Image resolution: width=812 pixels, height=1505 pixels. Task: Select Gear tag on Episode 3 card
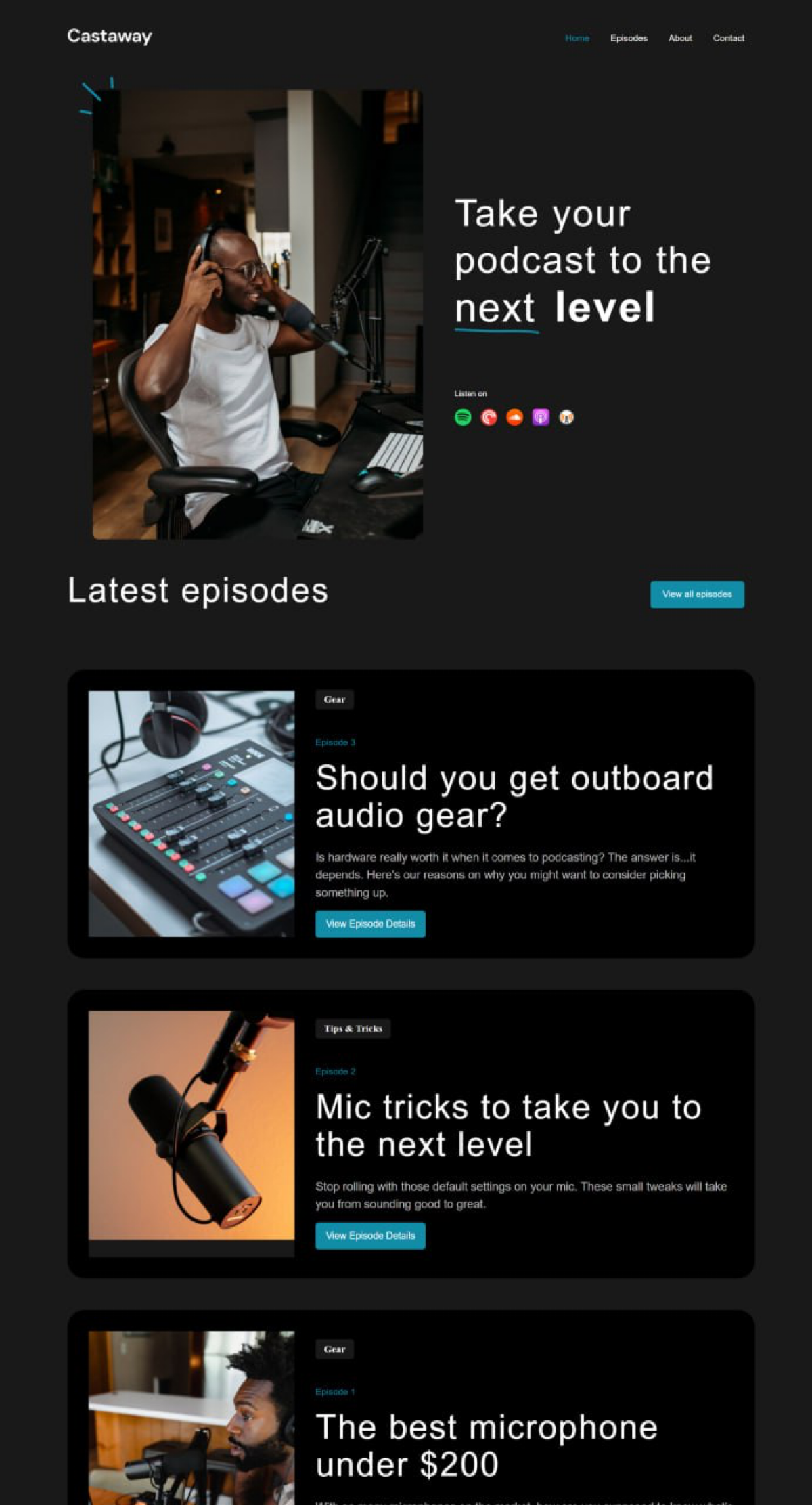pos(334,699)
